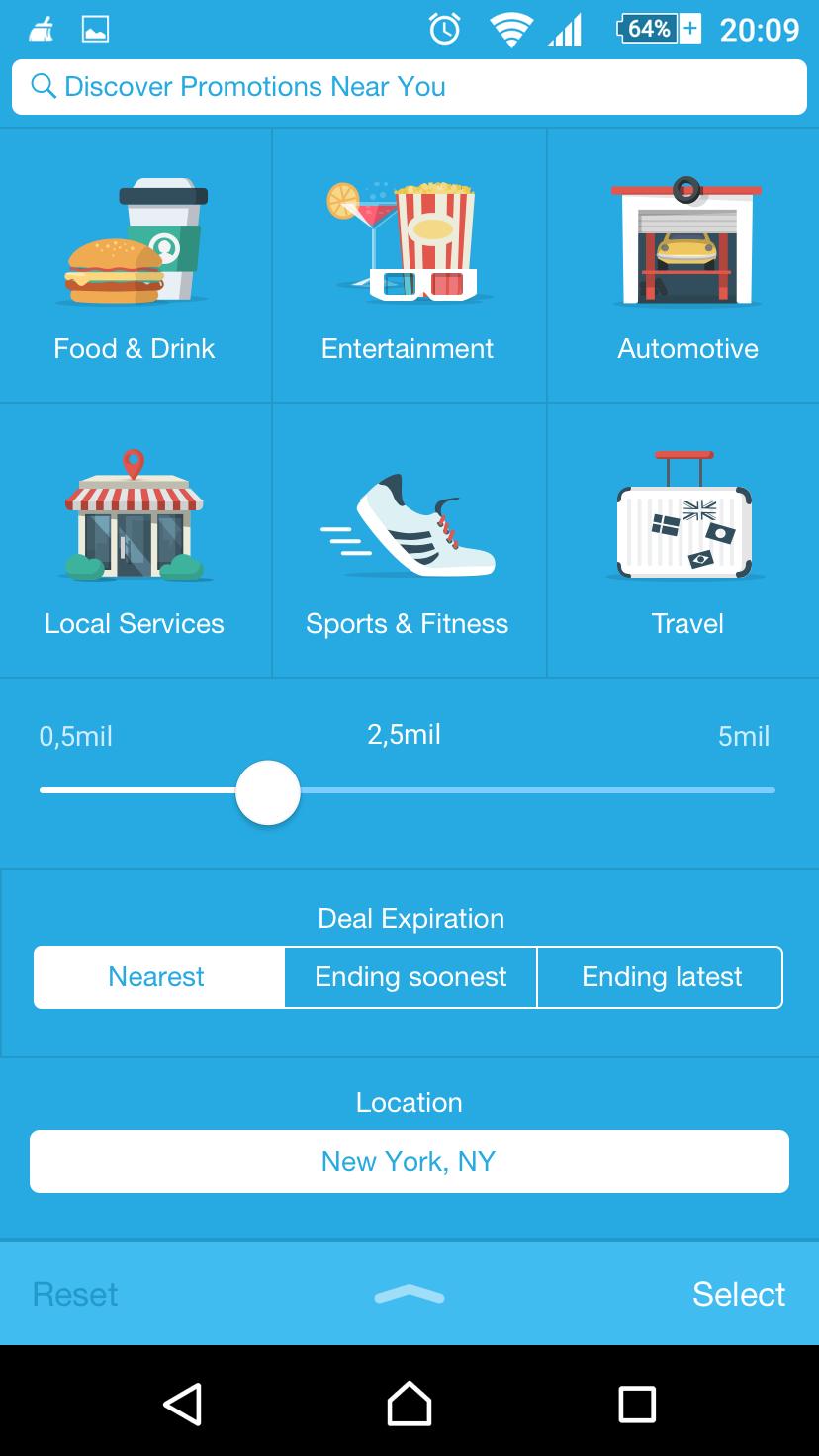Pick the Local Services category
Image resolution: width=819 pixels, height=1456 pixels.
point(135,542)
